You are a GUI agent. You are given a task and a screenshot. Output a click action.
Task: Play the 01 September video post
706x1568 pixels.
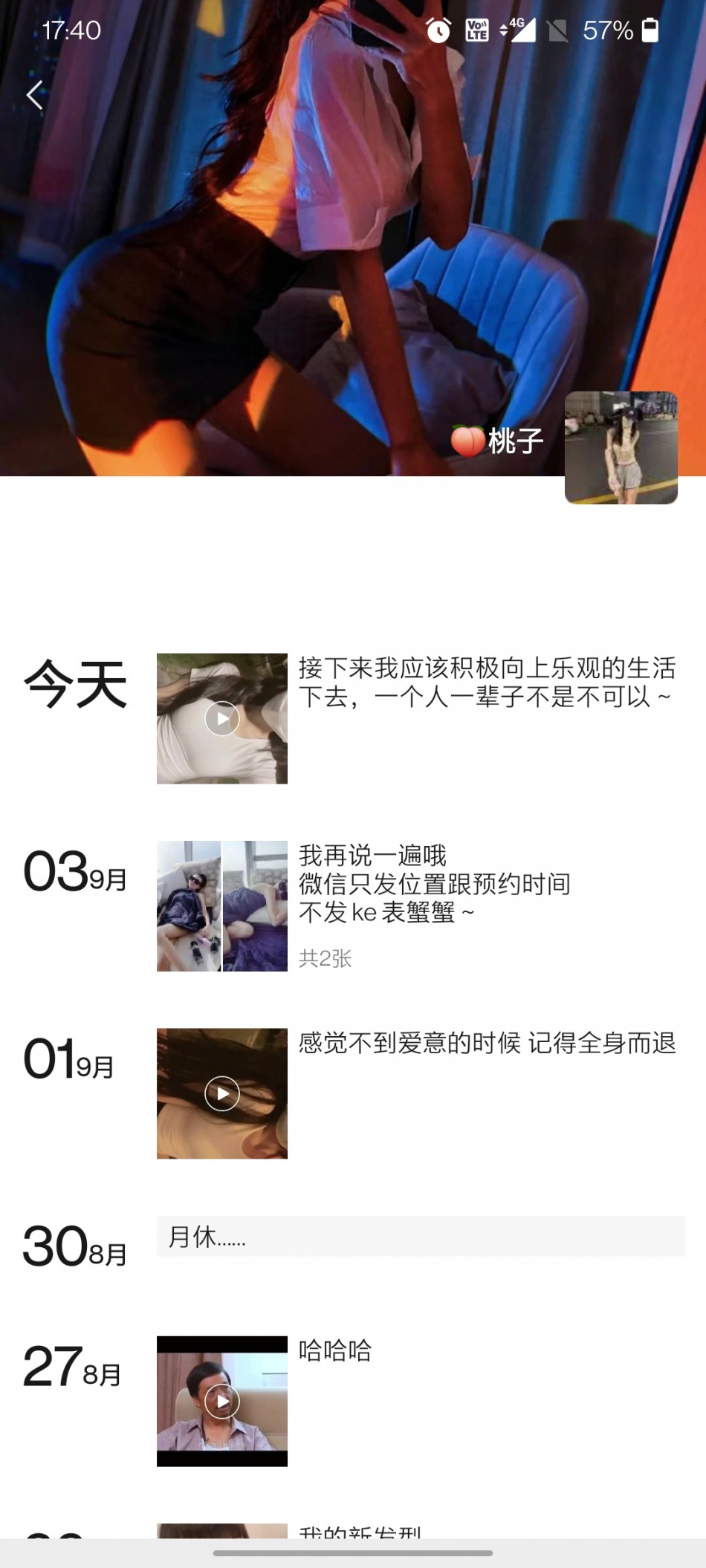coord(222,1093)
